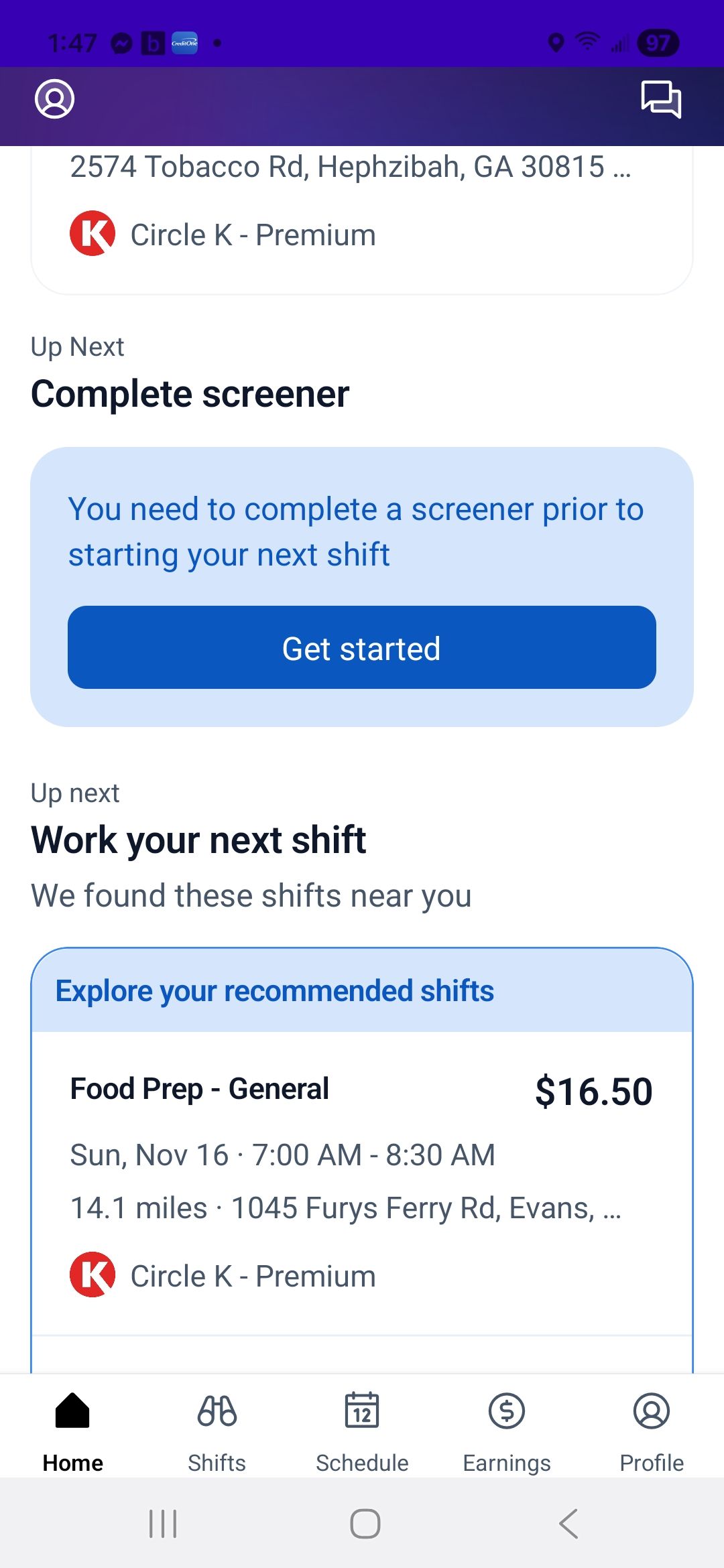This screenshot has width=724, height=1568.
Task: Open the system recent apps view
Action: pyautogui.click(x=163, y=1524)
